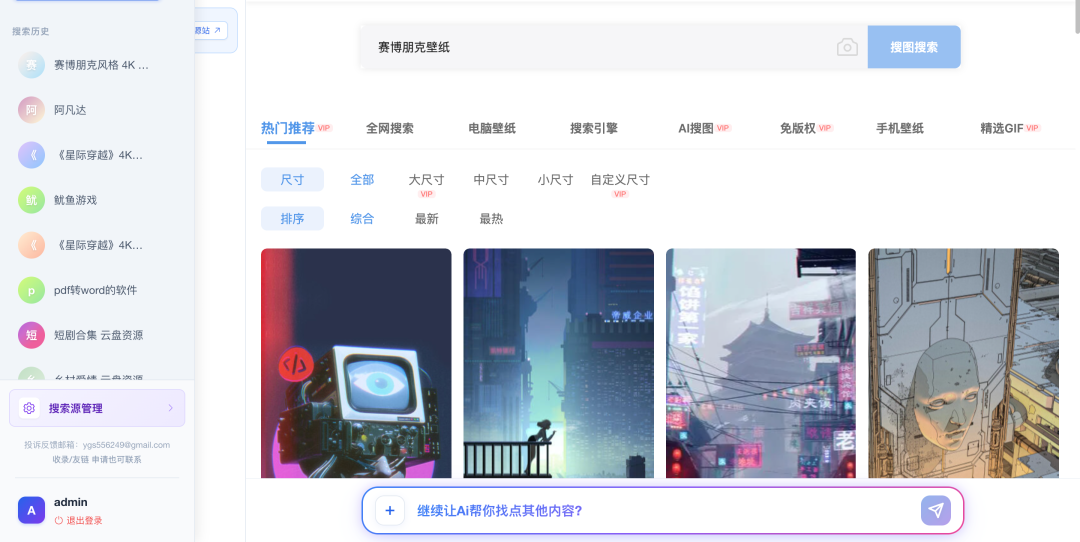Select the AI搜图 tab
The image size is (1080, 542).
tap(696, 128)
